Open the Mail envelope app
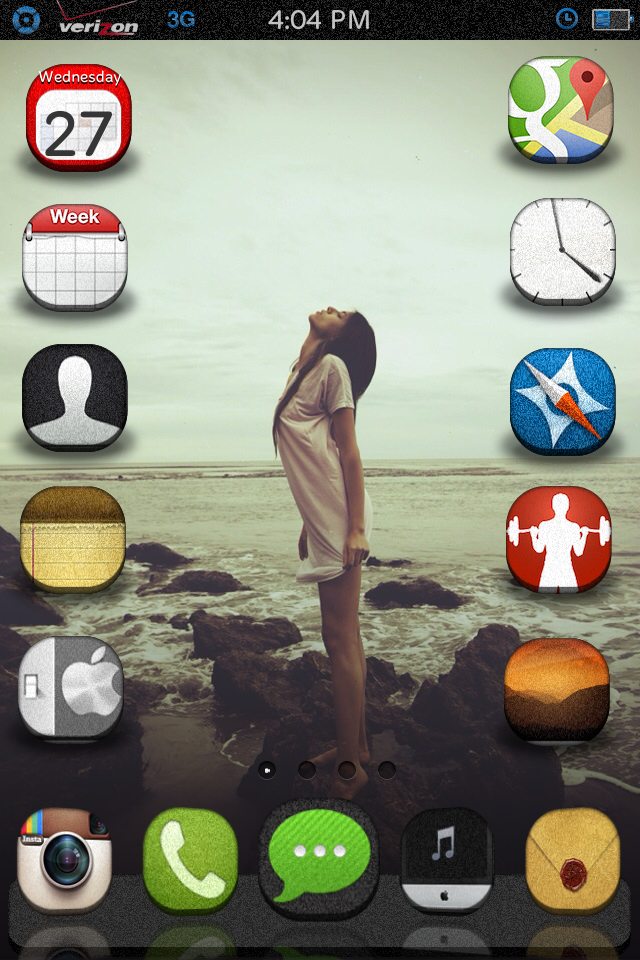Image resolution: width=640 pixels, height=960 pixels. [573, 860]
